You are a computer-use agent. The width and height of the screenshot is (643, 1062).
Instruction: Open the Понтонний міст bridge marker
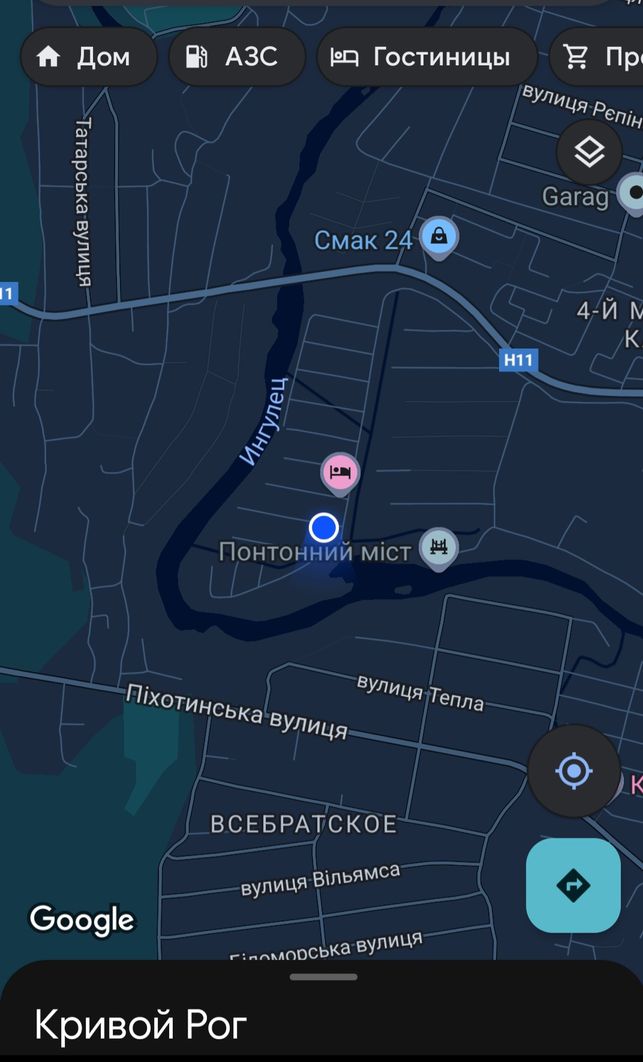pyautogui.click(x=438, y=548)
